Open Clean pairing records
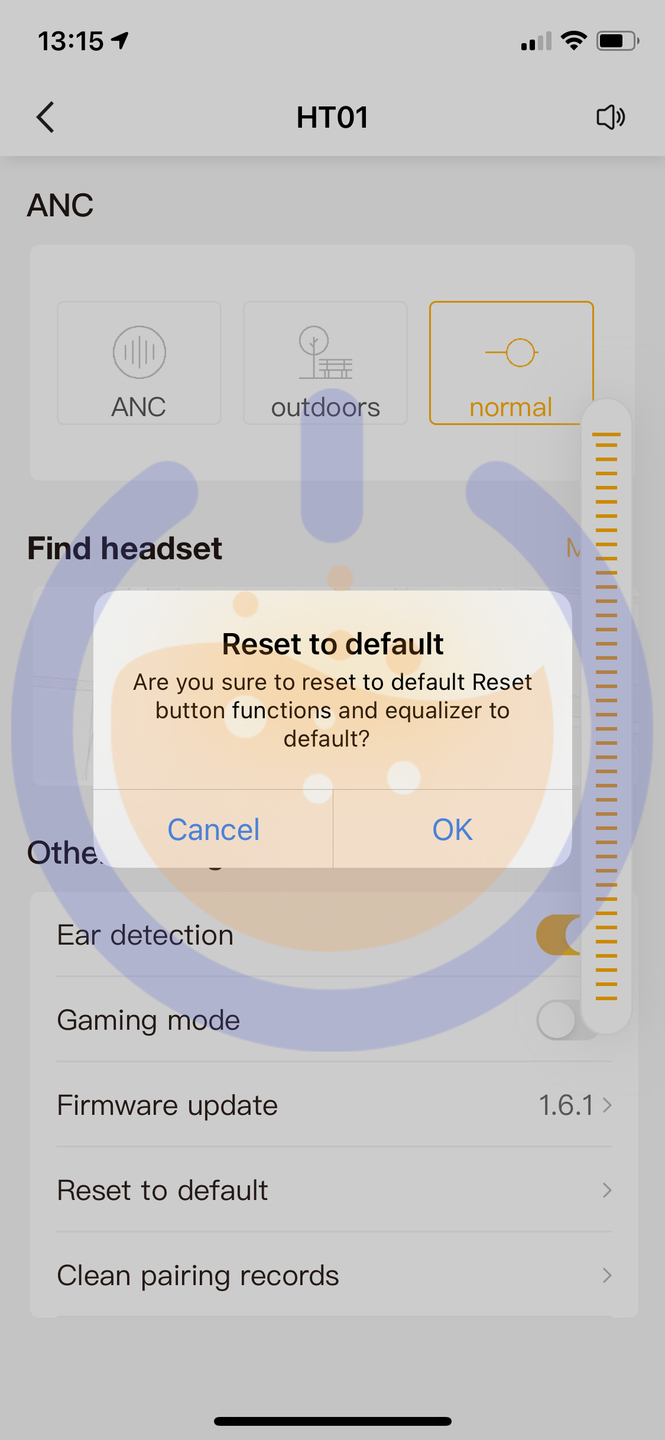Screen dimensions: 665x1440 click(x=333, y=1275)
